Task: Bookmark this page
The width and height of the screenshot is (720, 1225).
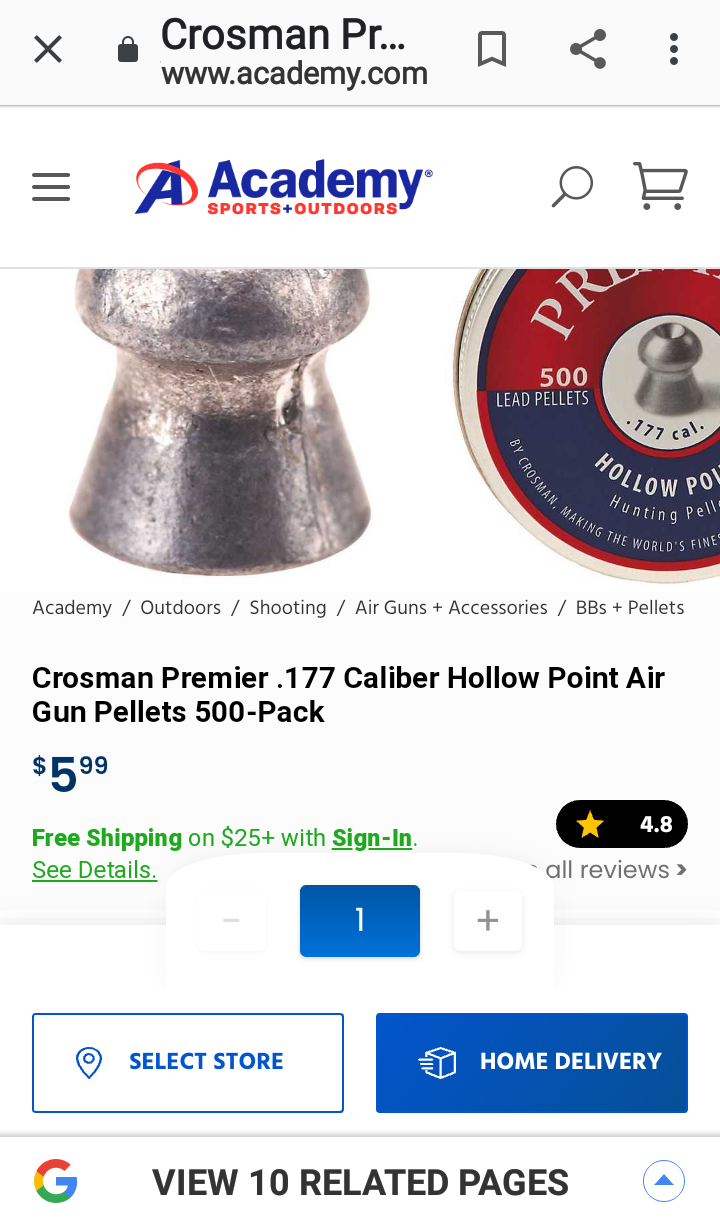Action: coord(491,49)
